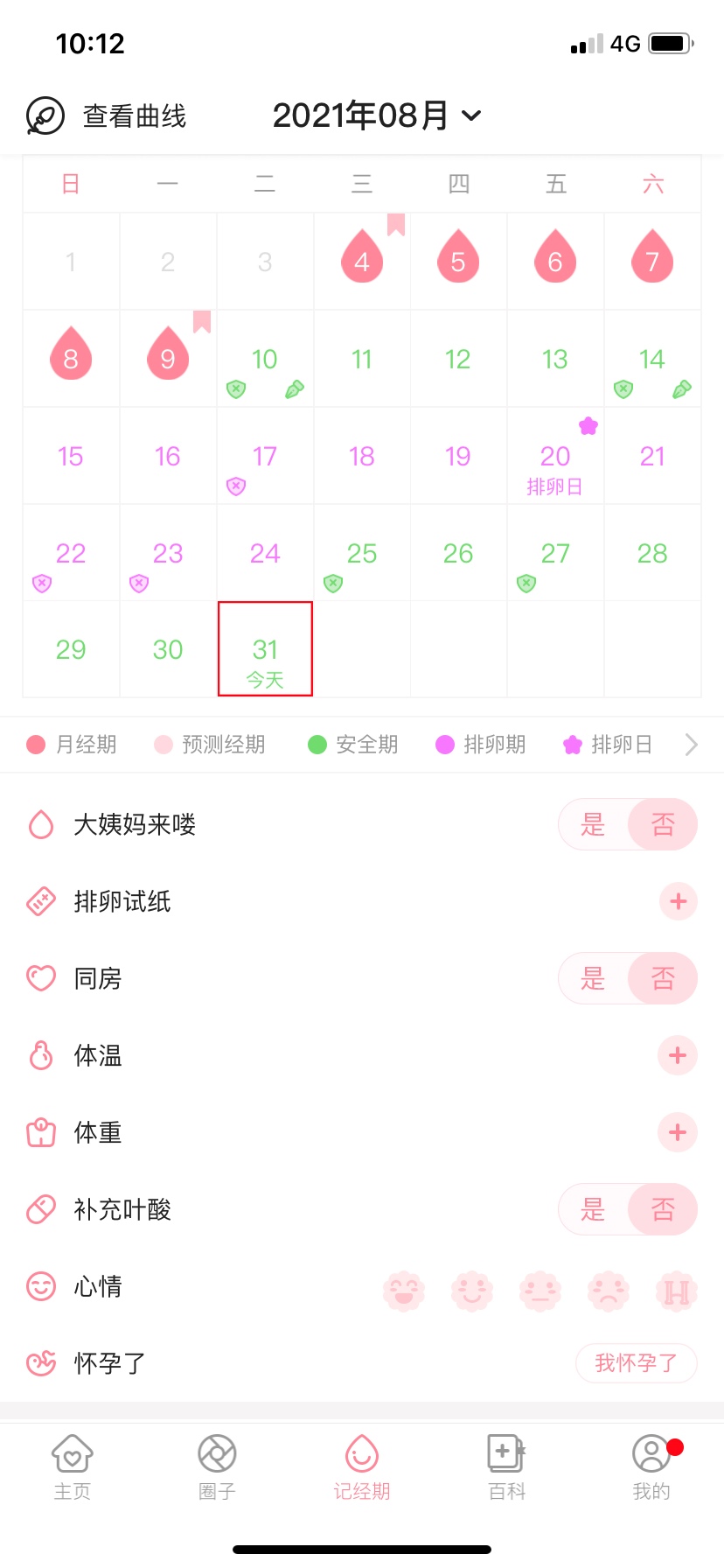Tap the 我怀孕了 button

[x=636, y=1363]
